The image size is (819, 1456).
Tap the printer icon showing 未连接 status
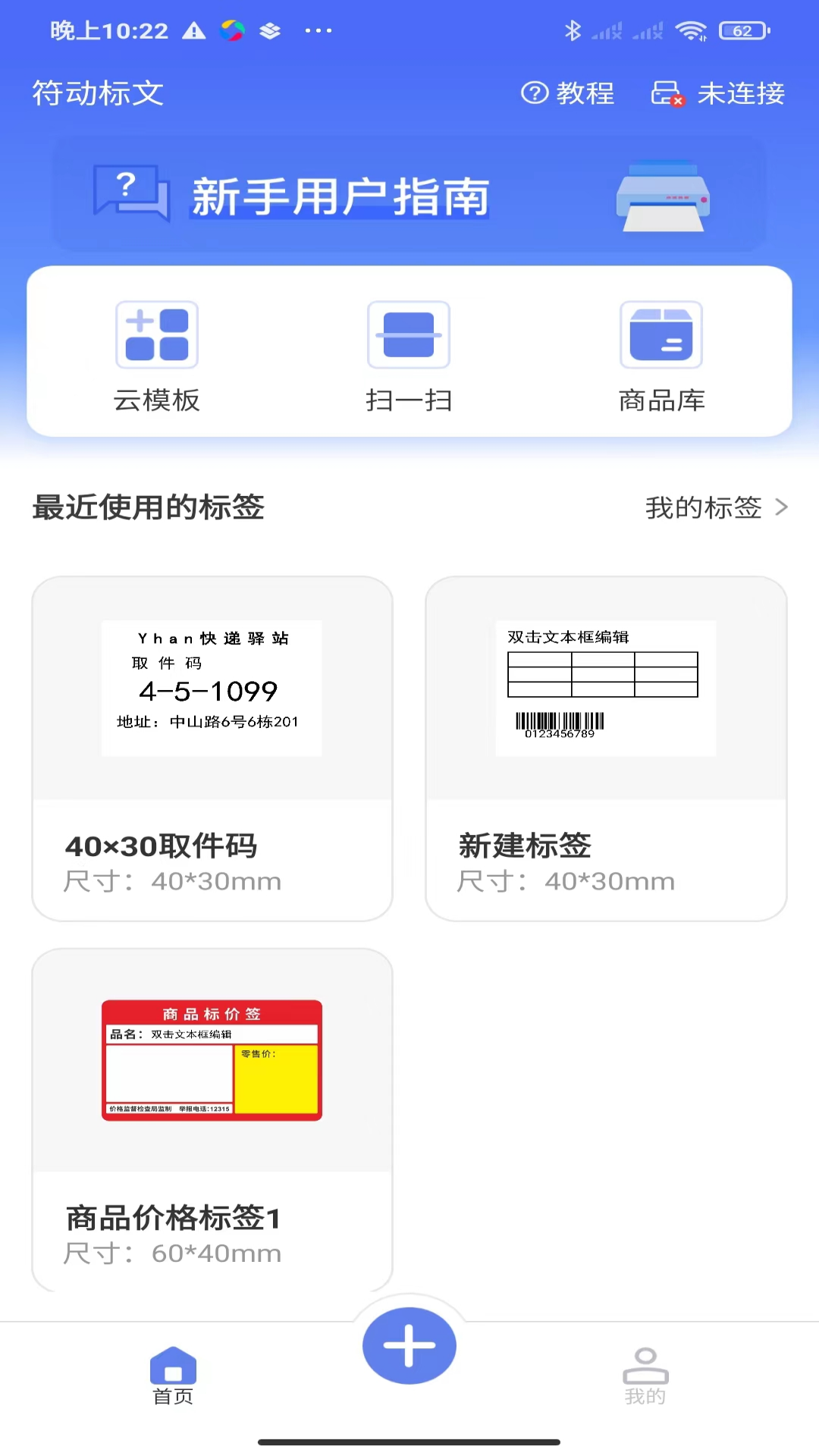click(x=667, y=93)
